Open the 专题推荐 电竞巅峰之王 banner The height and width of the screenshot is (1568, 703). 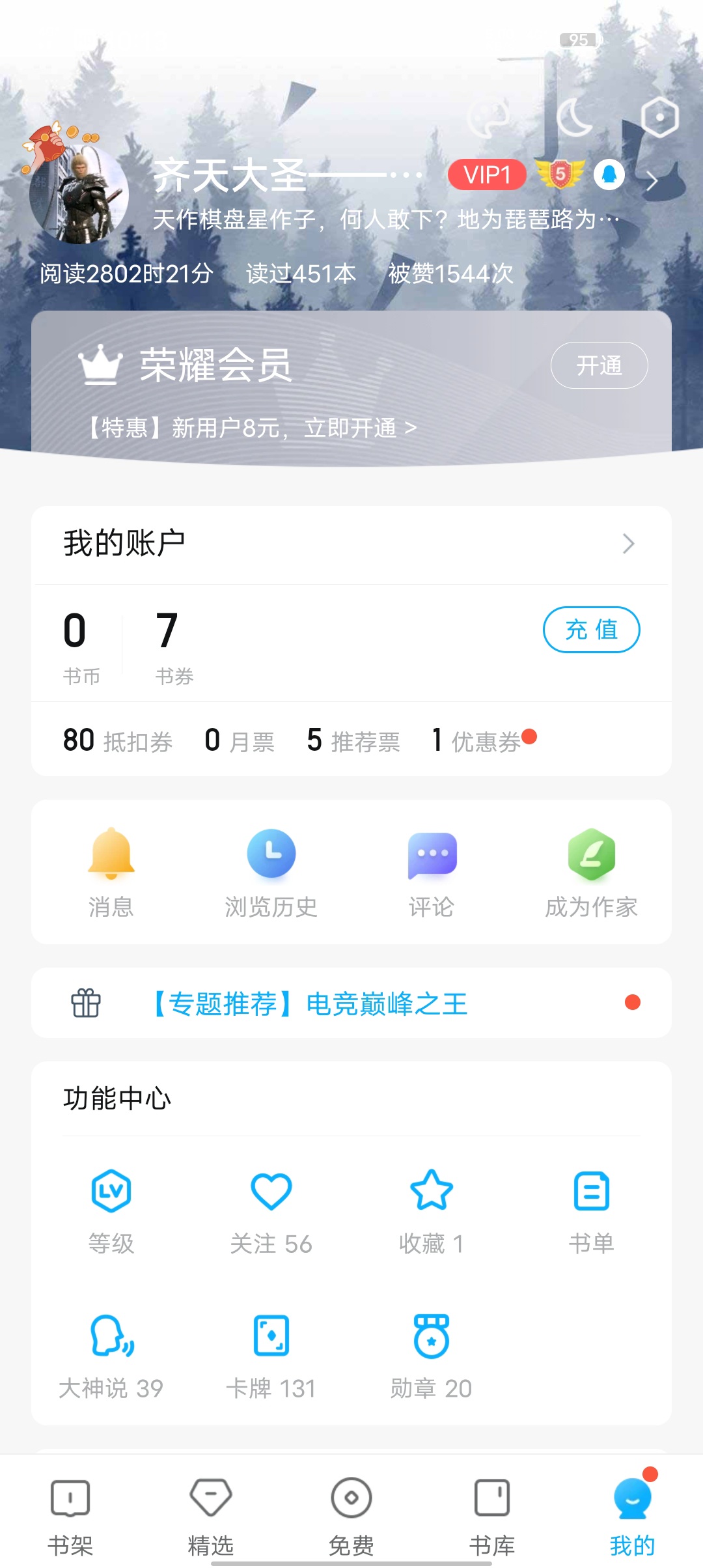tap(351, 1003)
